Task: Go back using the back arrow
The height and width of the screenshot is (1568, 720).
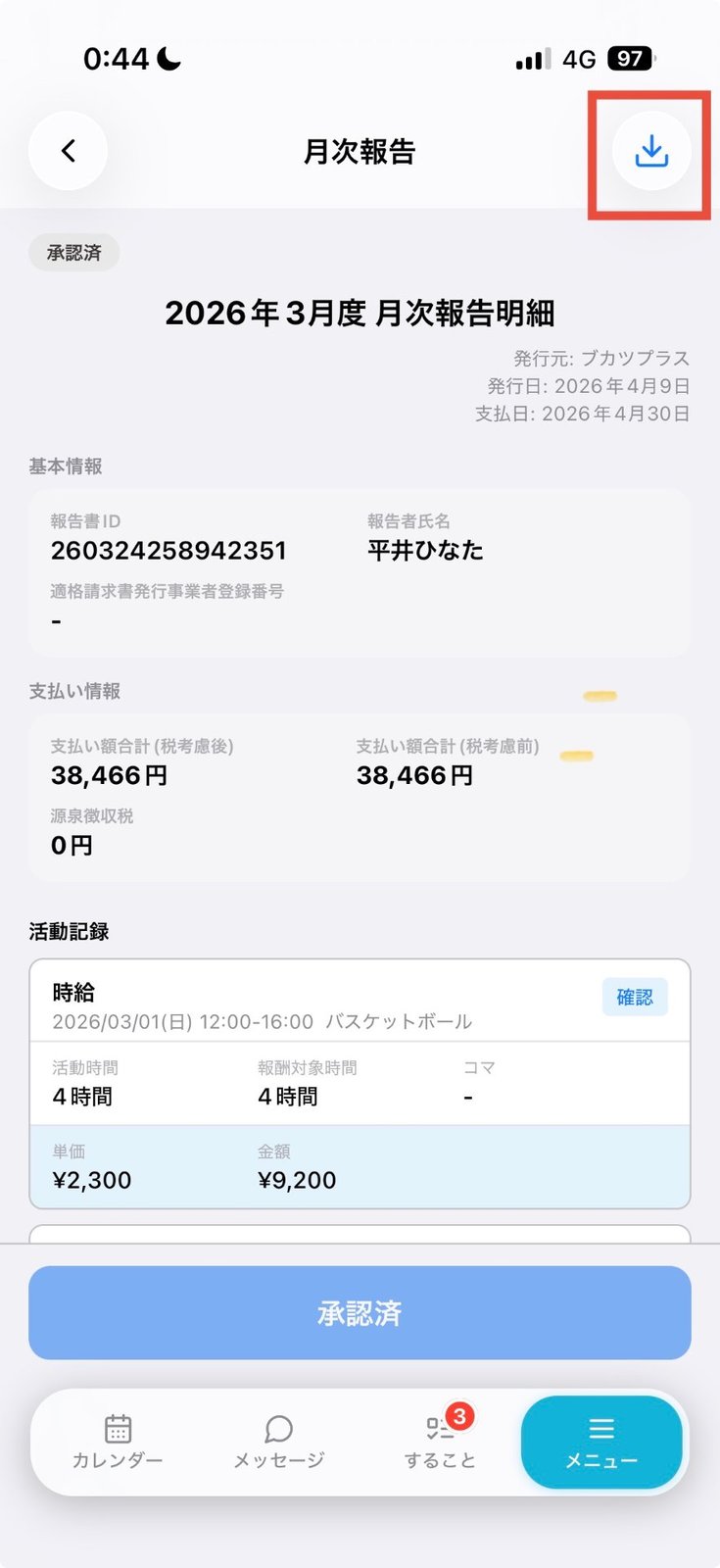Action: click(x=68, y=151)
